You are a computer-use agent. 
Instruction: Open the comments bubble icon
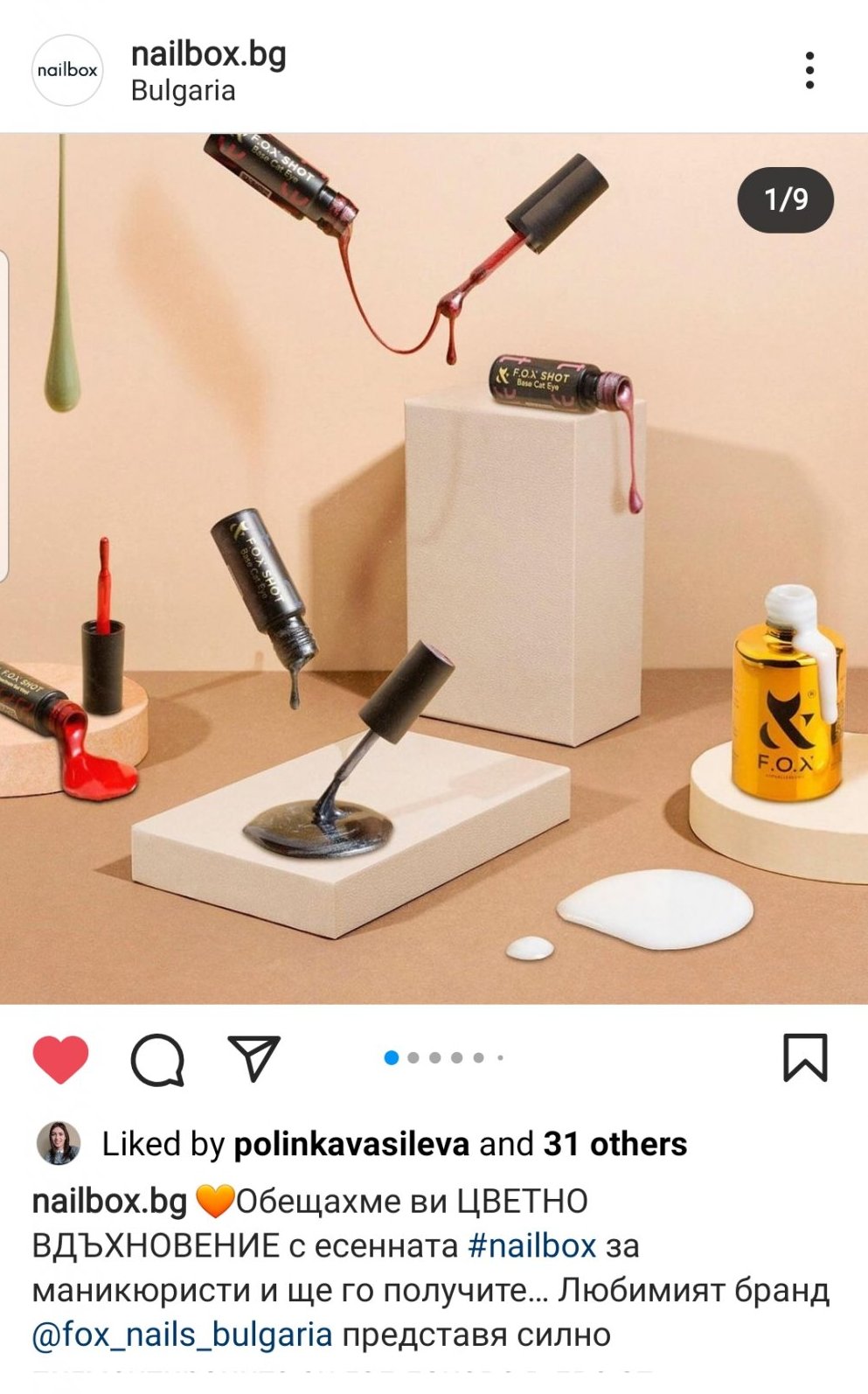pyautogui.click(x=157, y=1059)
